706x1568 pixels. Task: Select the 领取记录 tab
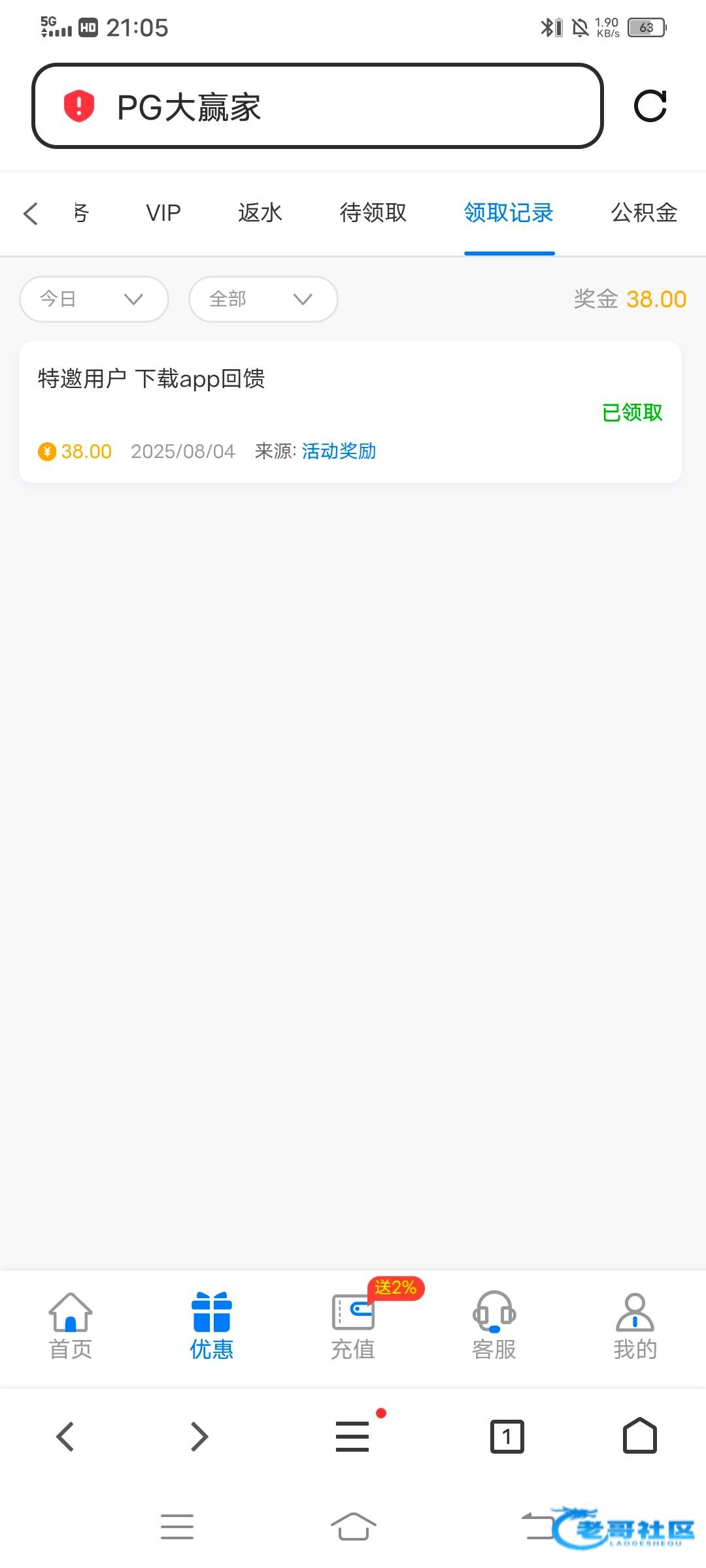[509, 213]
